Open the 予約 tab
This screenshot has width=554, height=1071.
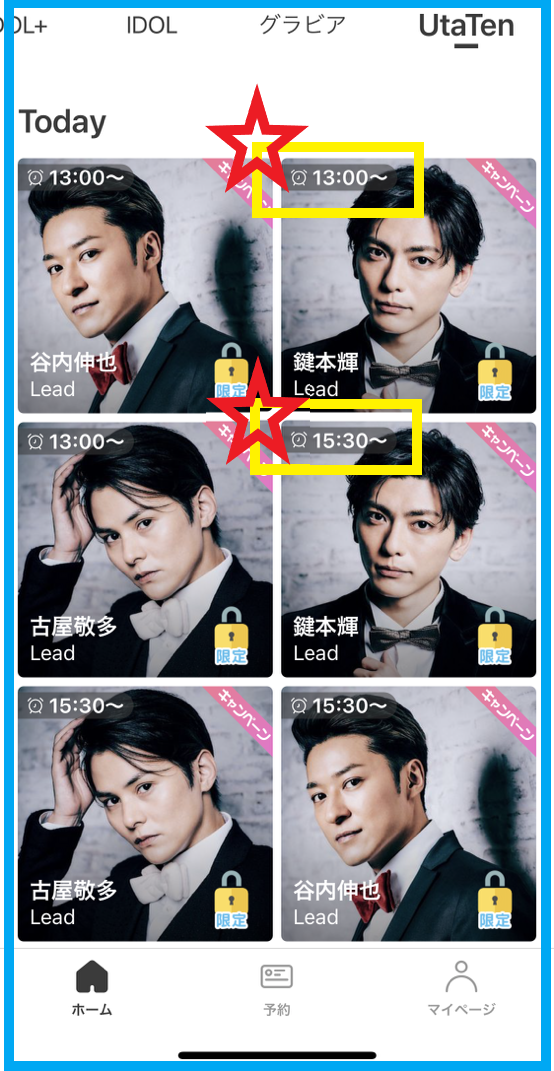pyautogui.click(x=277, y=988)
